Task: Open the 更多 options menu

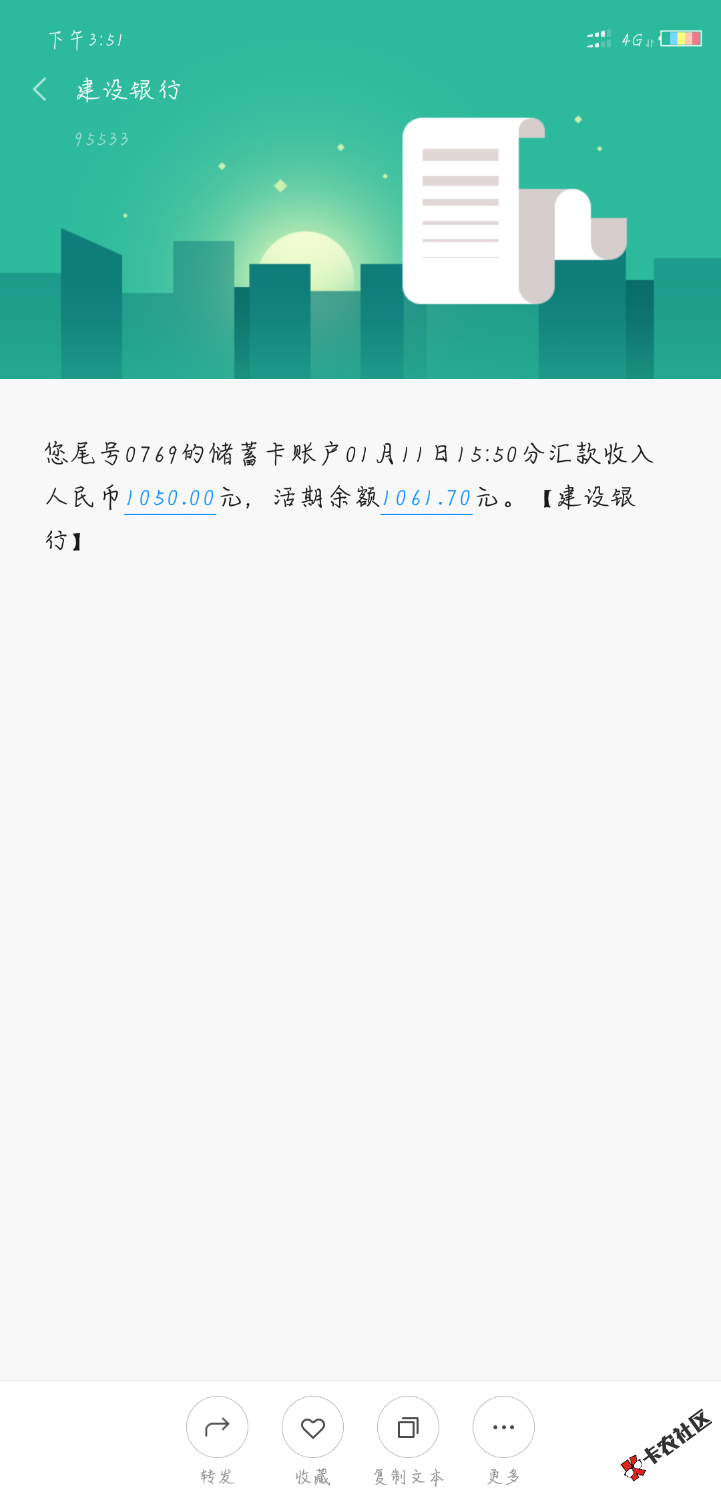Action: pyautogui.click(x=504, y=1427)
